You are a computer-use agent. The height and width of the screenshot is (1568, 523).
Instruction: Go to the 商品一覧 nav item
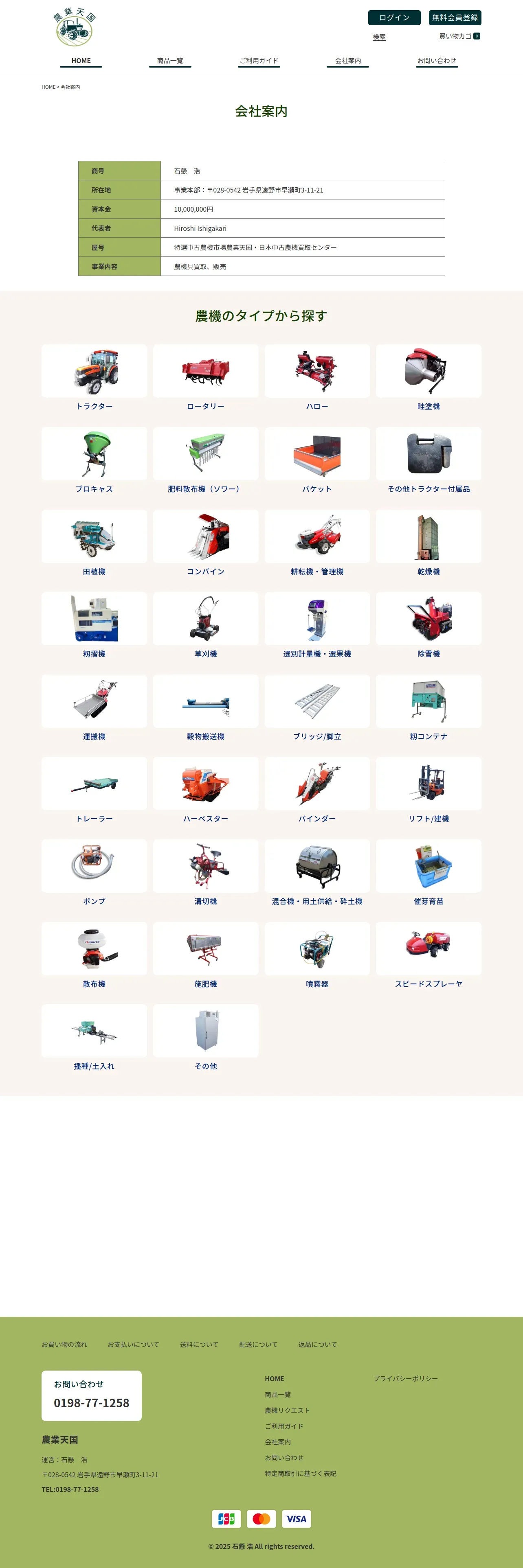170,61
